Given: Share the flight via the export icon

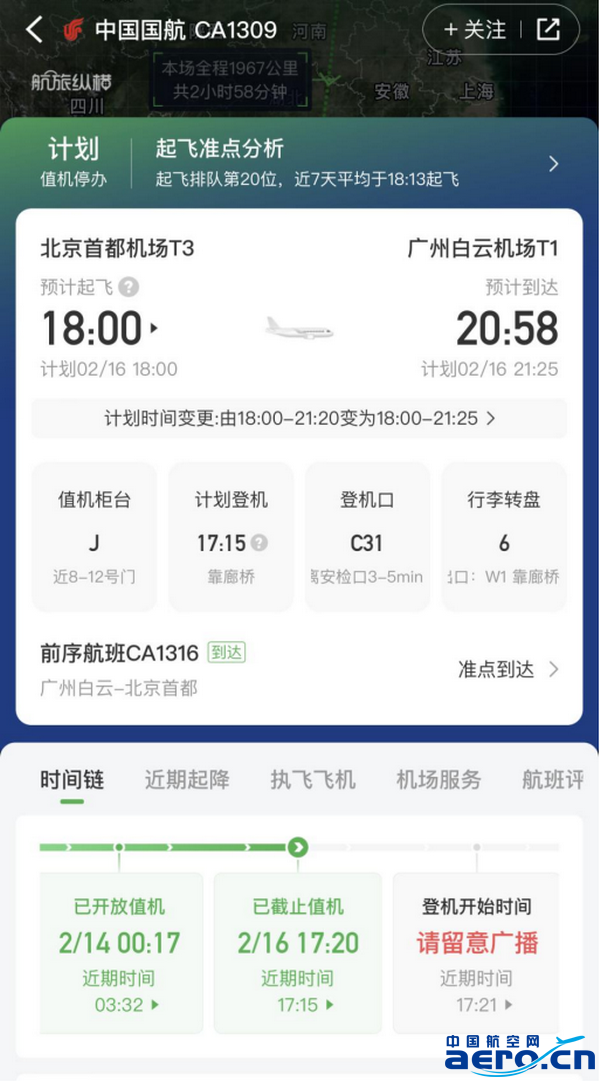Looking at the screenshot, I should point(548,30).
